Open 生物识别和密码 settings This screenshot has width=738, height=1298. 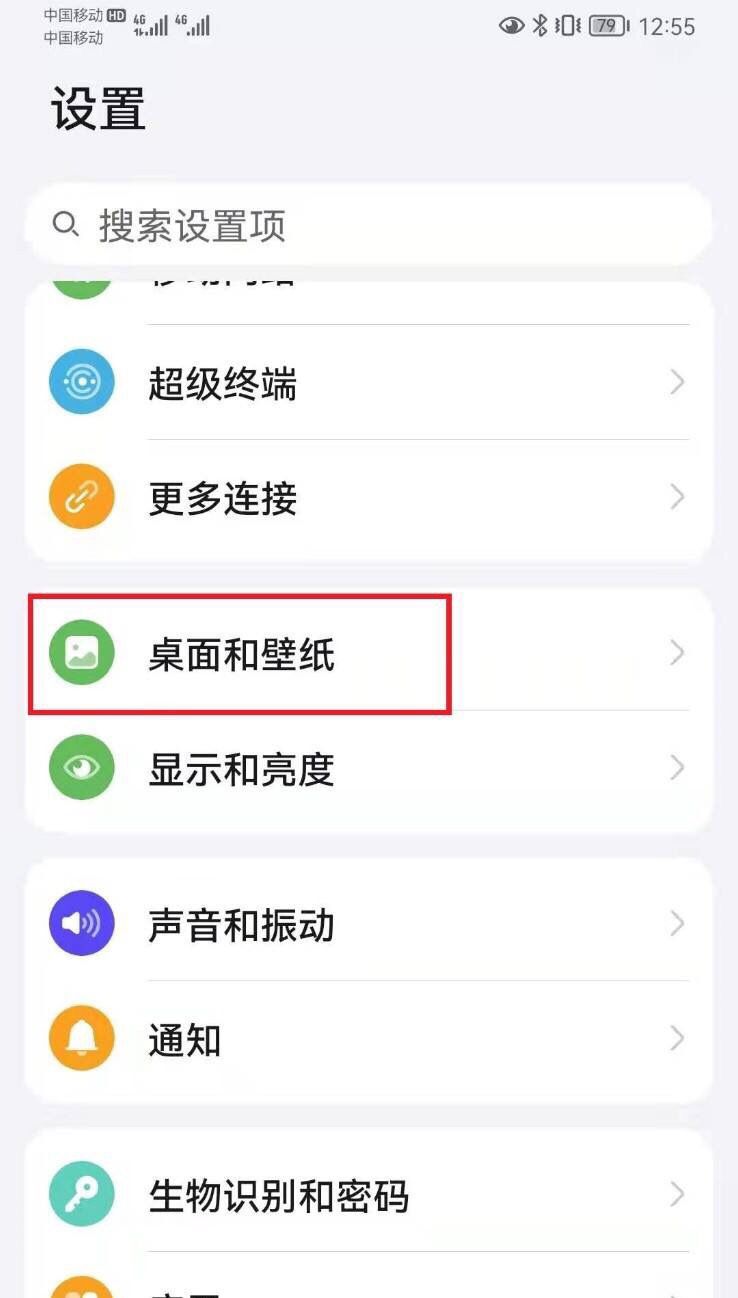[x=368, y=1195]
